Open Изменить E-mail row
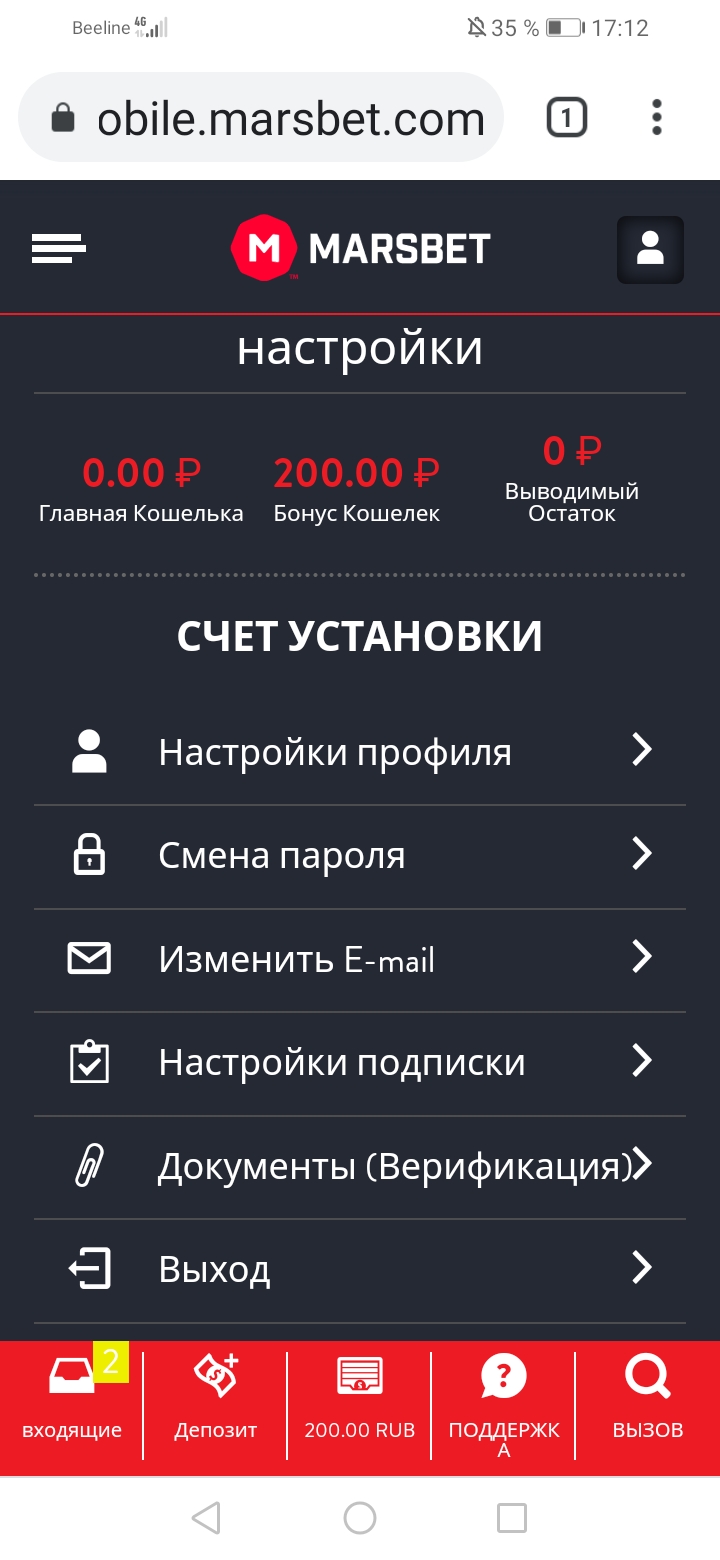The width and height of the screenshot is (720, 1560). click(x=360, y=960)
